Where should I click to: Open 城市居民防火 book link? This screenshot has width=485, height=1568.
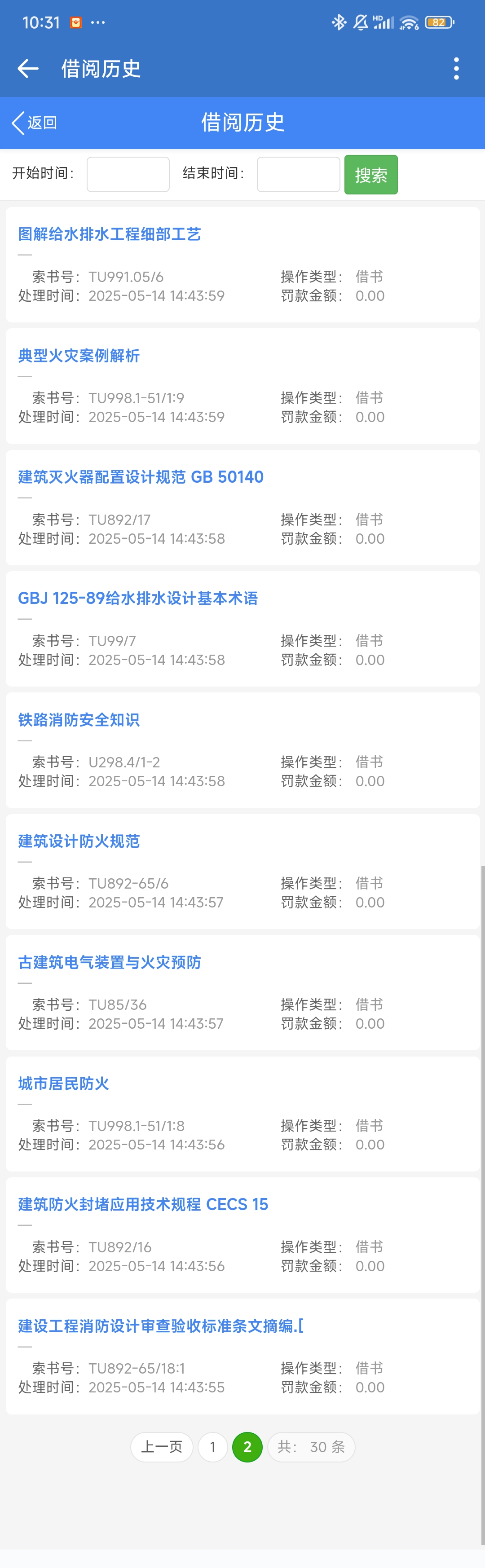point(64,1084)
